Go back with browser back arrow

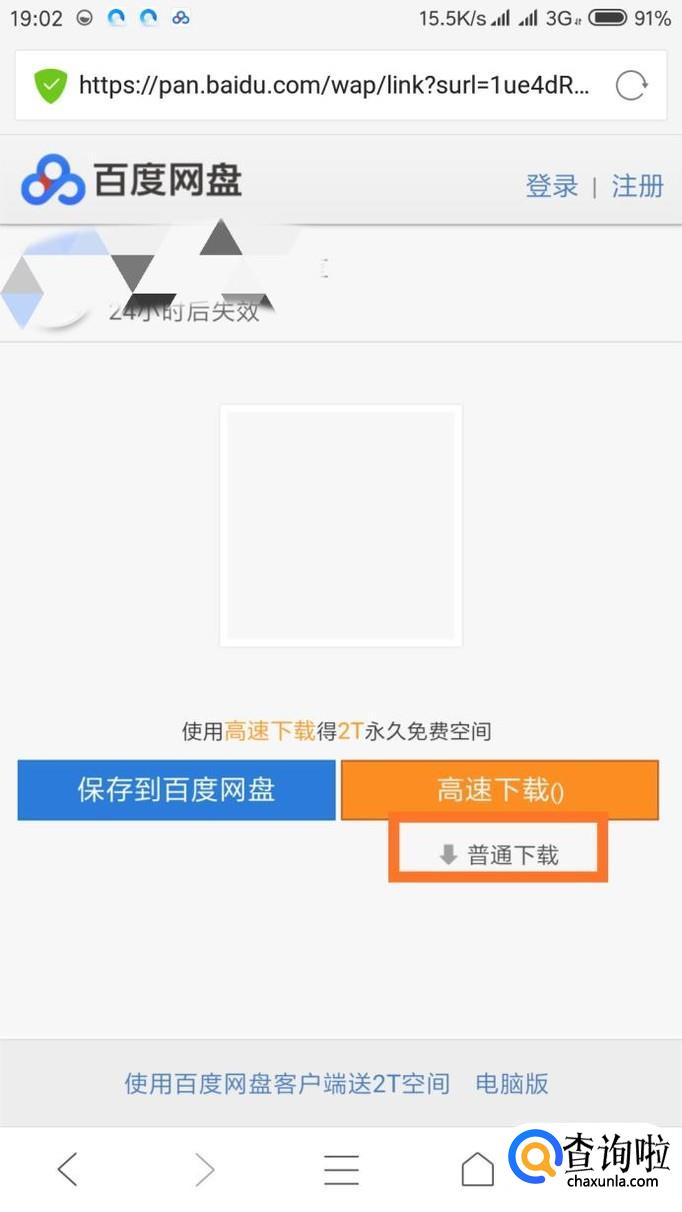[x=67, y=1168]
